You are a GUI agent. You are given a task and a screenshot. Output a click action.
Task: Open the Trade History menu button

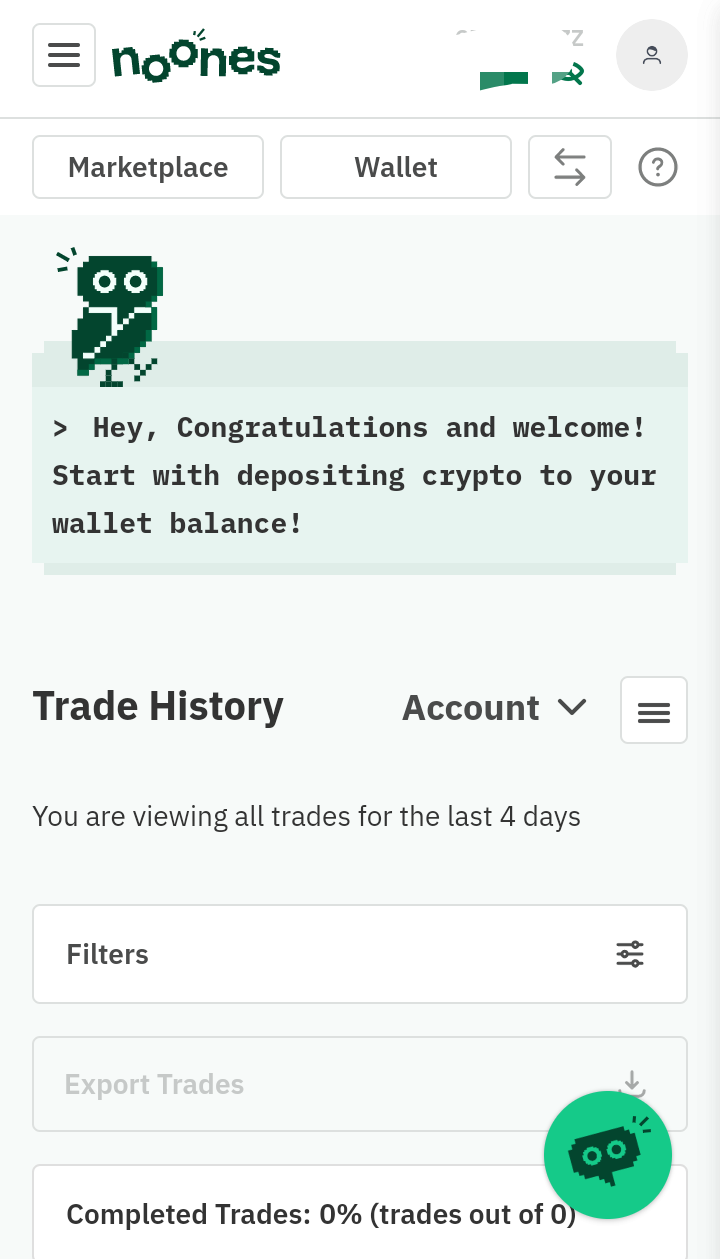pos(654,710)
